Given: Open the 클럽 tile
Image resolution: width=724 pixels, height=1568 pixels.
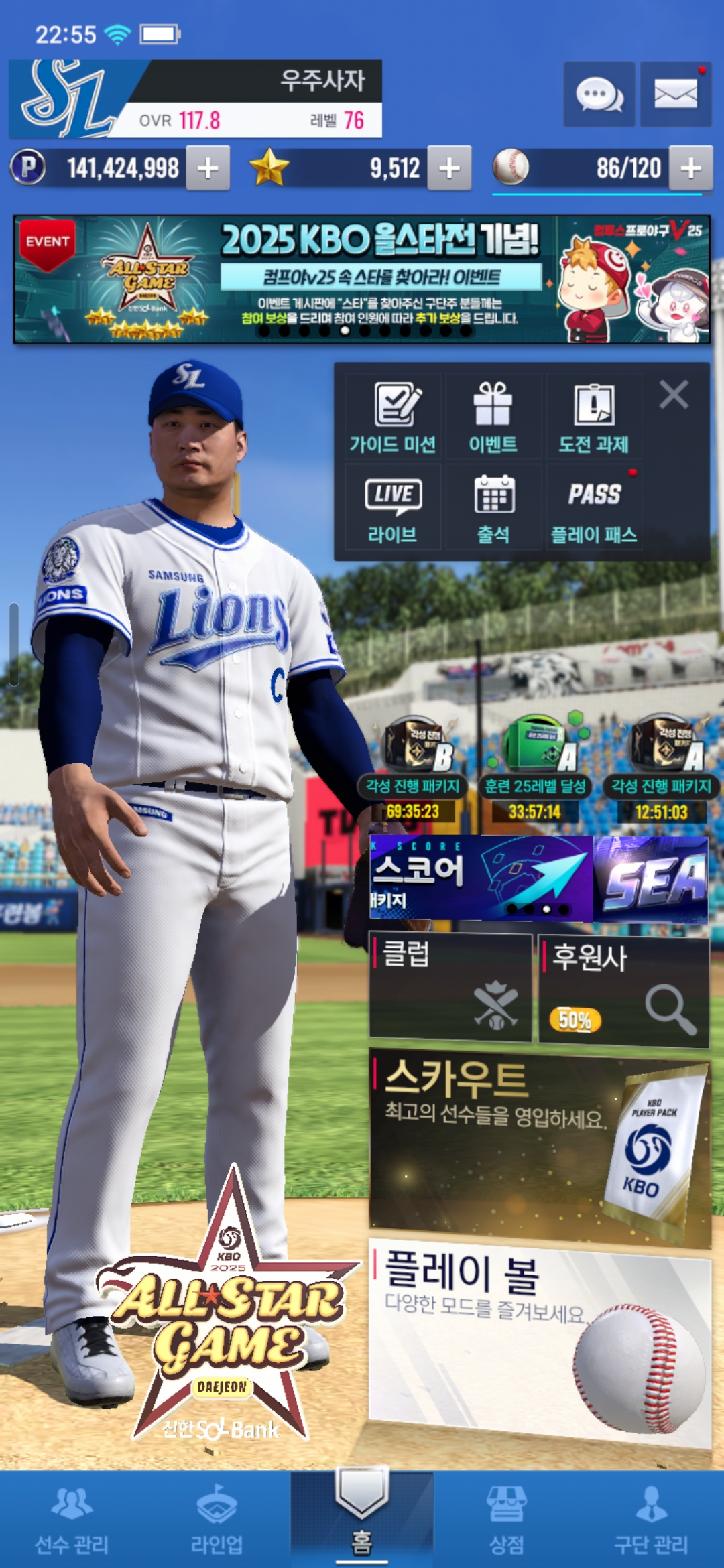Looking at the screenshot, I should pyautogui.click(x=450, y=987).
